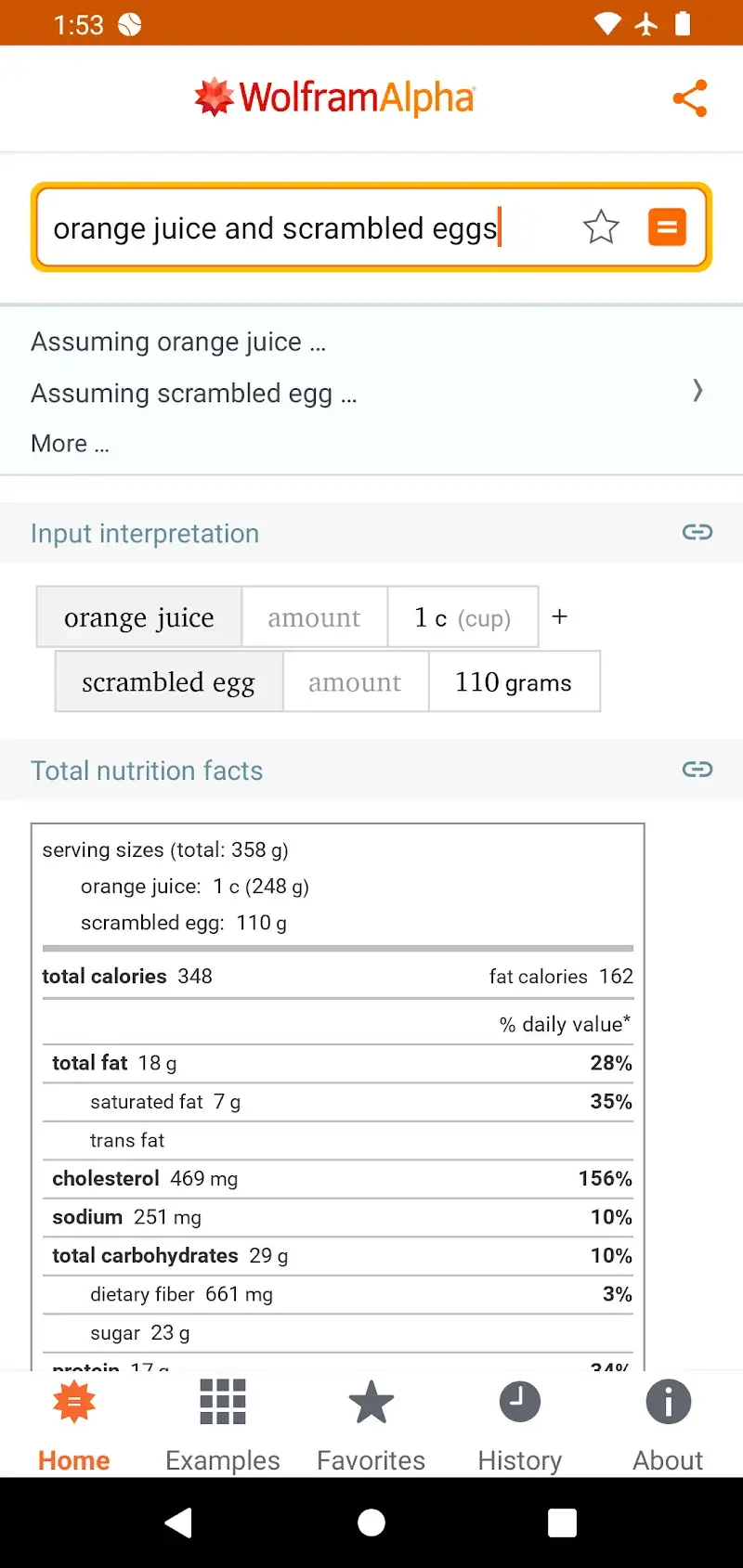Change scrambled egg amount of 110 grams
This screenshot has height=1568, width=743.
pos(514,682)
